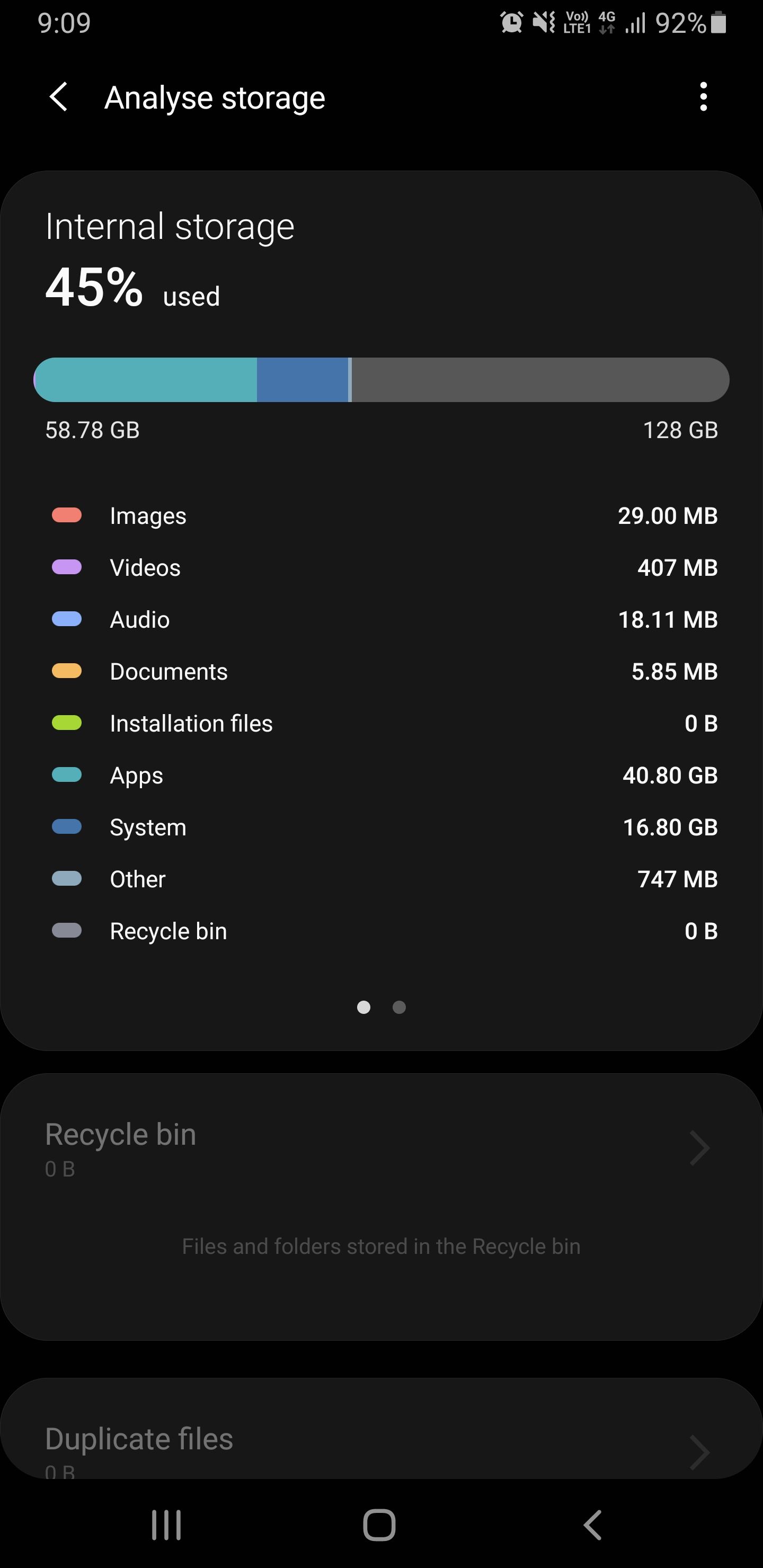The image size is (763, 1568).
Task: Click the System dark blue icon
Action: (x=66, y=826)
